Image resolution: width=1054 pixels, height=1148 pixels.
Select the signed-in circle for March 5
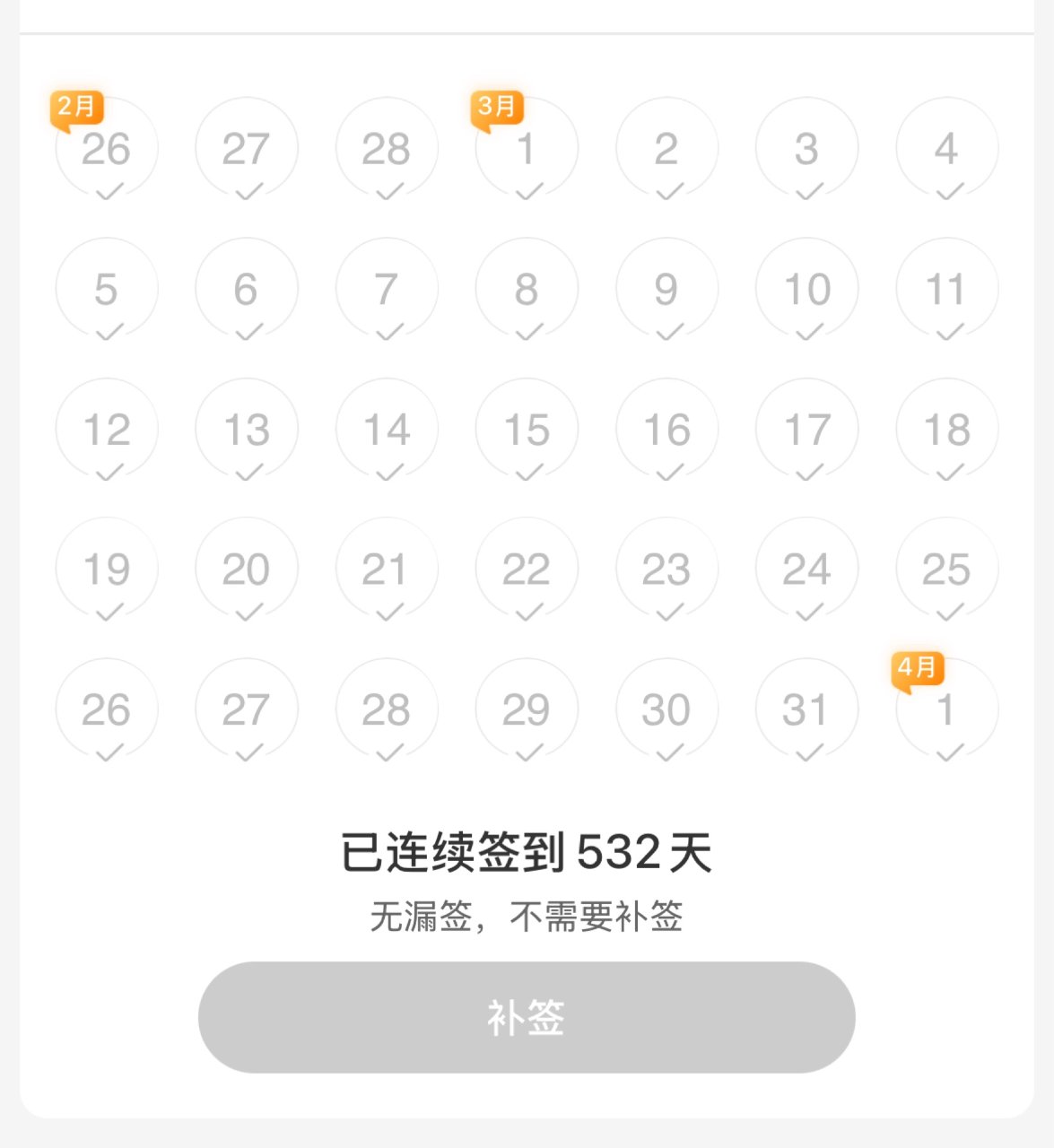pos(107,288)
